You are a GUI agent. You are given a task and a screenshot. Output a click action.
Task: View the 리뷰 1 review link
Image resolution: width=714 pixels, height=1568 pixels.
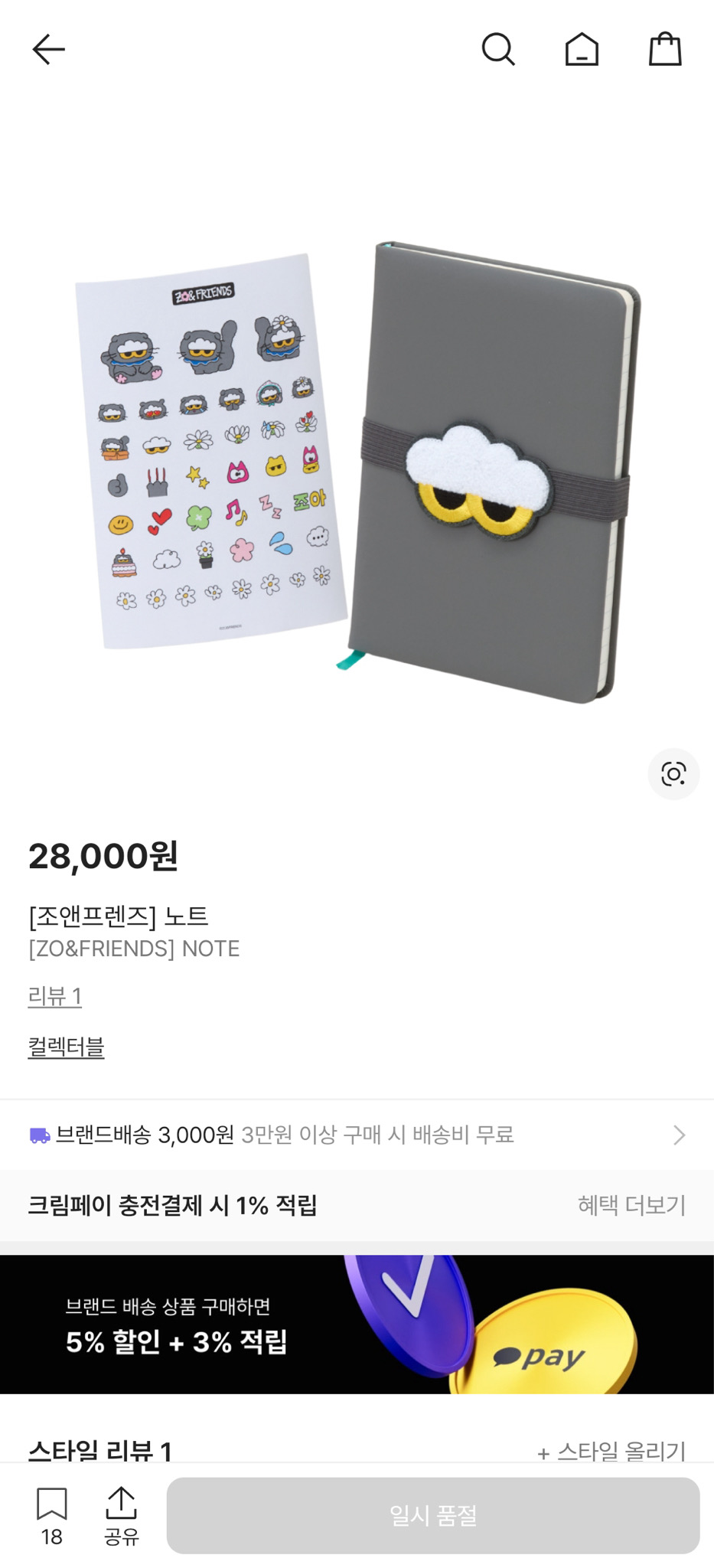pyautogui.click(x=54, y=996)
